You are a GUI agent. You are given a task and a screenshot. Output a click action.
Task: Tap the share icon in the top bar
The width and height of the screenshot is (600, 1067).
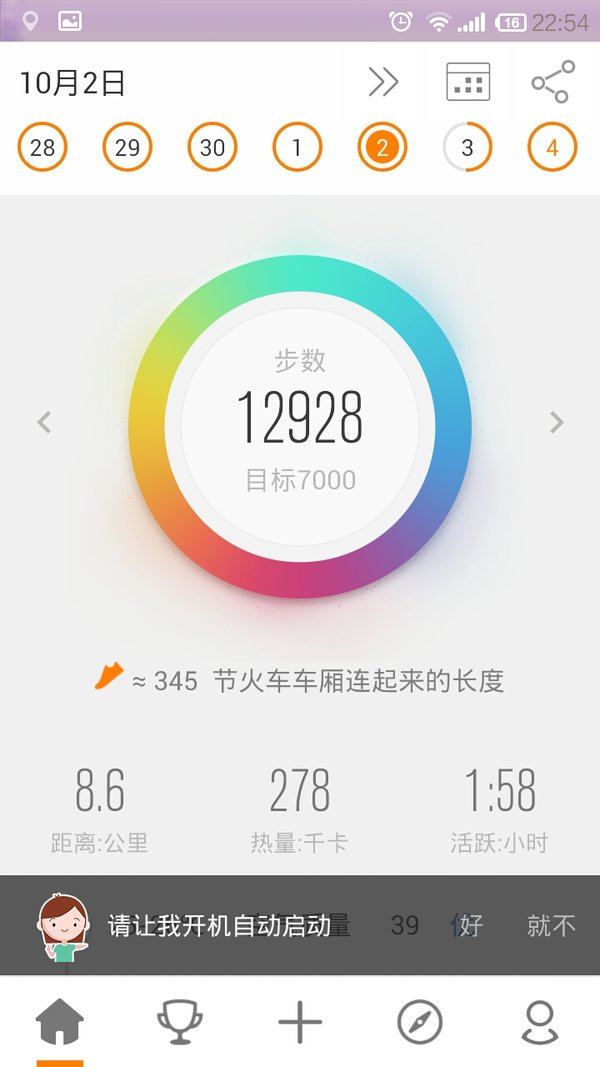(553, 82)
